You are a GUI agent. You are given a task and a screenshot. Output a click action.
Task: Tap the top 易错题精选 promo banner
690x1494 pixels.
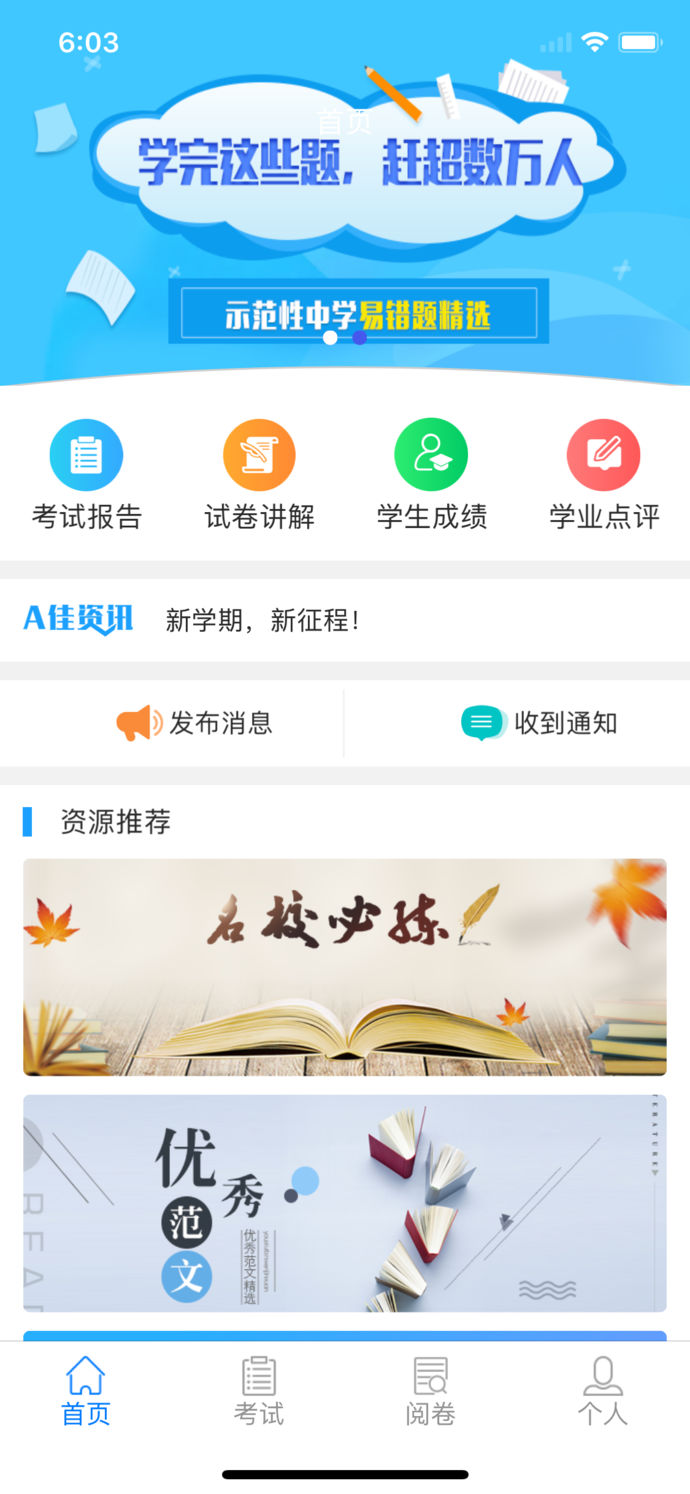click(x=345, y=200)
